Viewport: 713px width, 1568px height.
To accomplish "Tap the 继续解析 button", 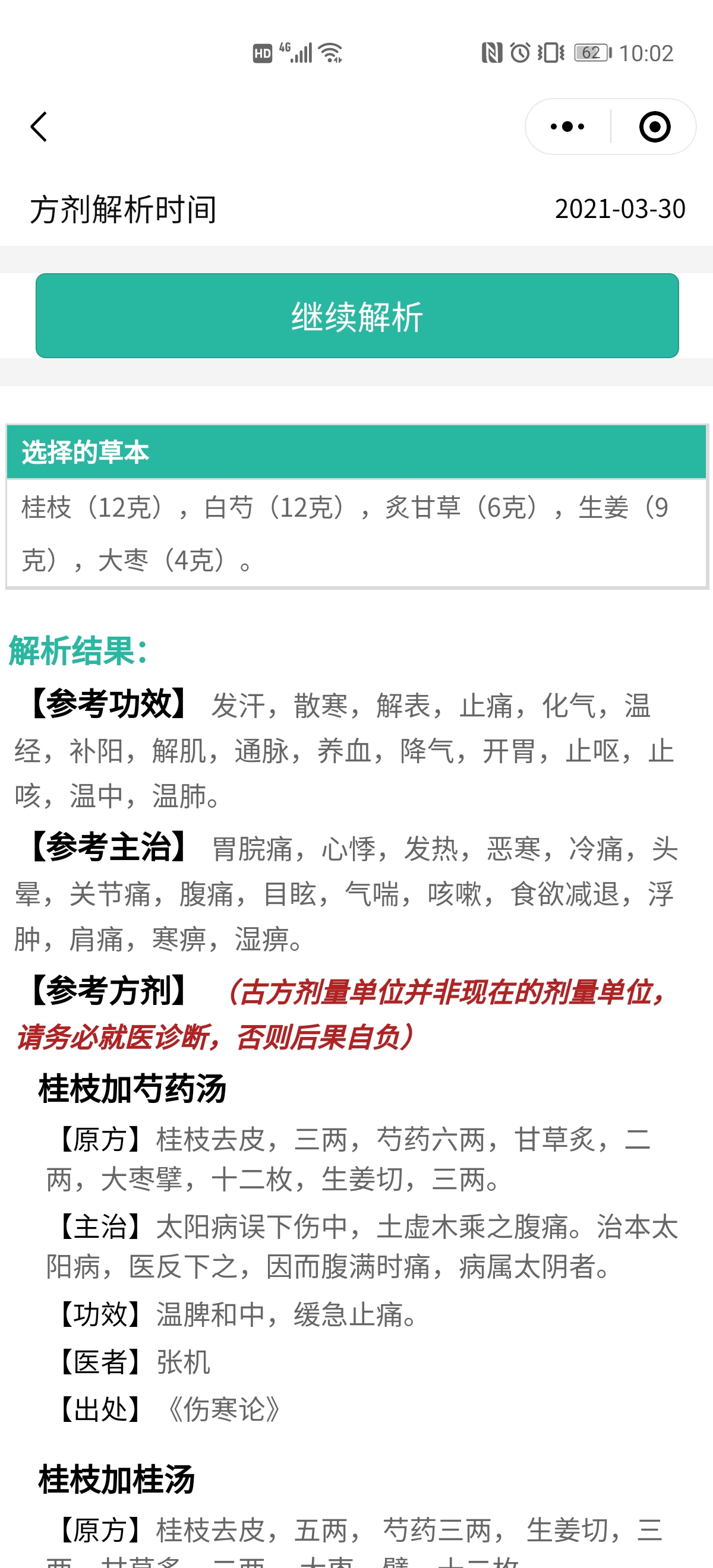I will [x=357, y=315].
